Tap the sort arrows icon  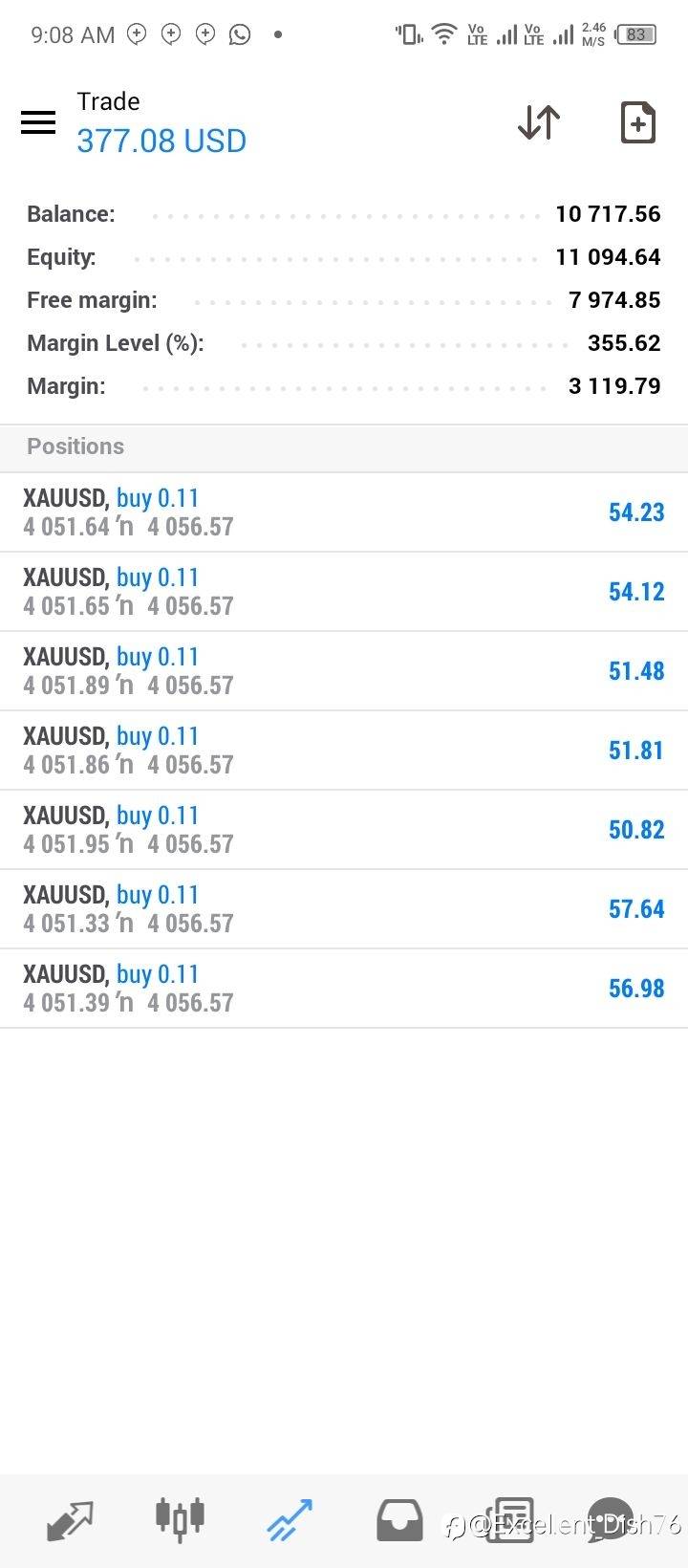539,122
